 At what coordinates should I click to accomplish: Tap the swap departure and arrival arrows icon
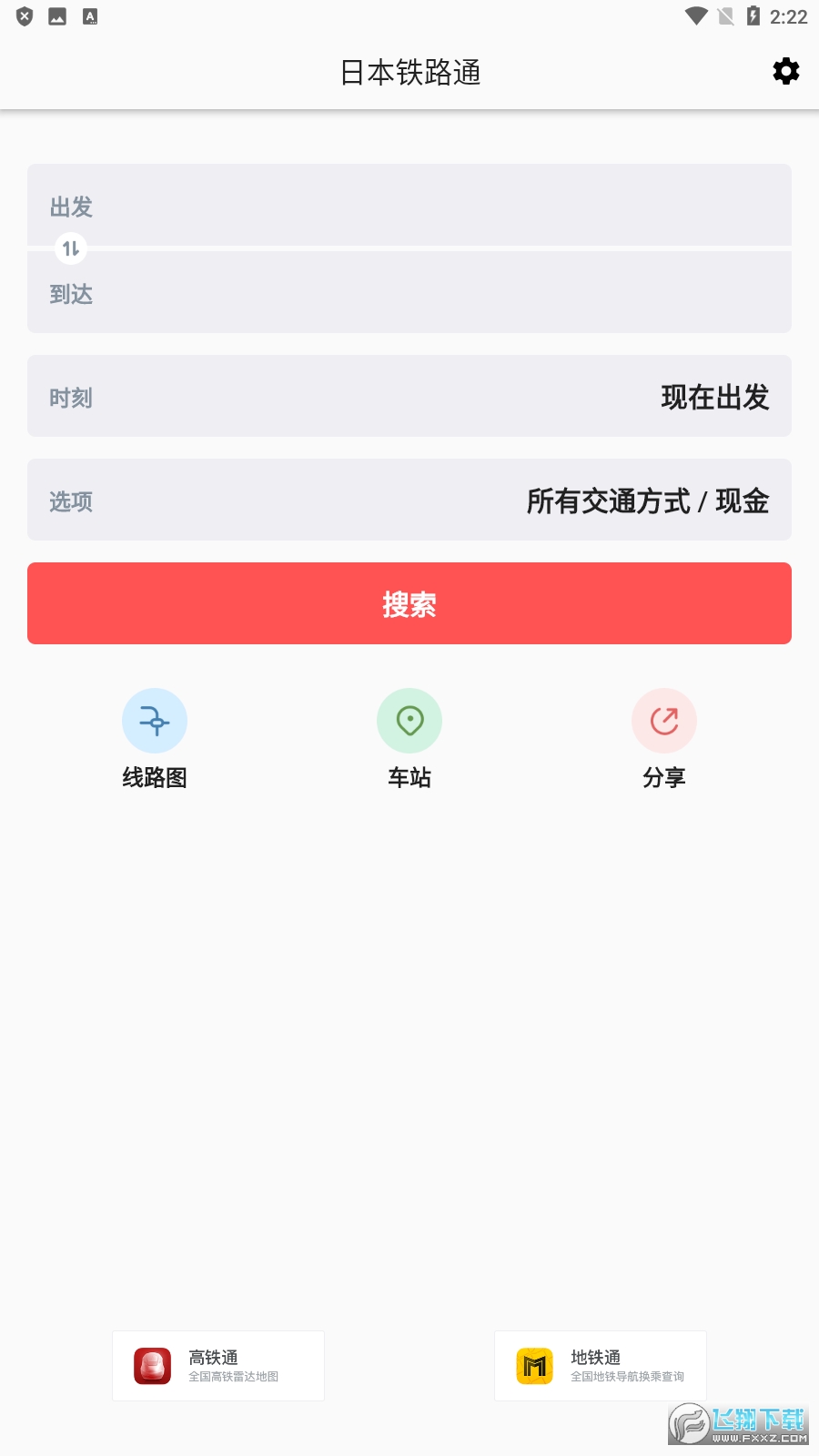71,248
